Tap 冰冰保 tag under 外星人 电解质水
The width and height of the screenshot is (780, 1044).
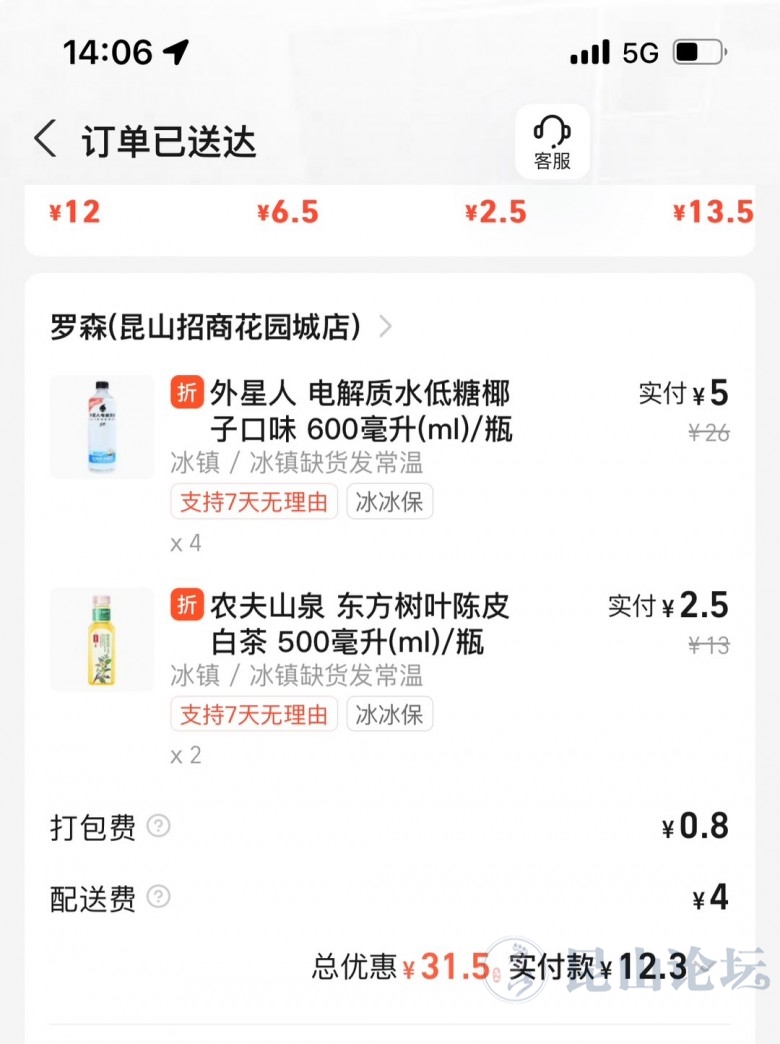[x=390, y=502]
